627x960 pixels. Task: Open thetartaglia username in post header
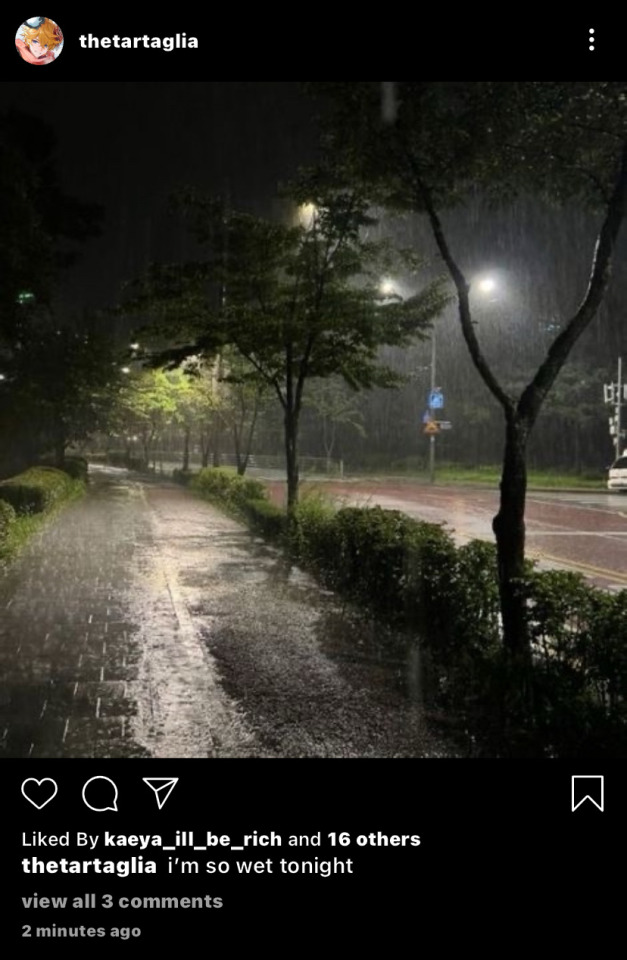pyautogui.click(x=138, y=41)
